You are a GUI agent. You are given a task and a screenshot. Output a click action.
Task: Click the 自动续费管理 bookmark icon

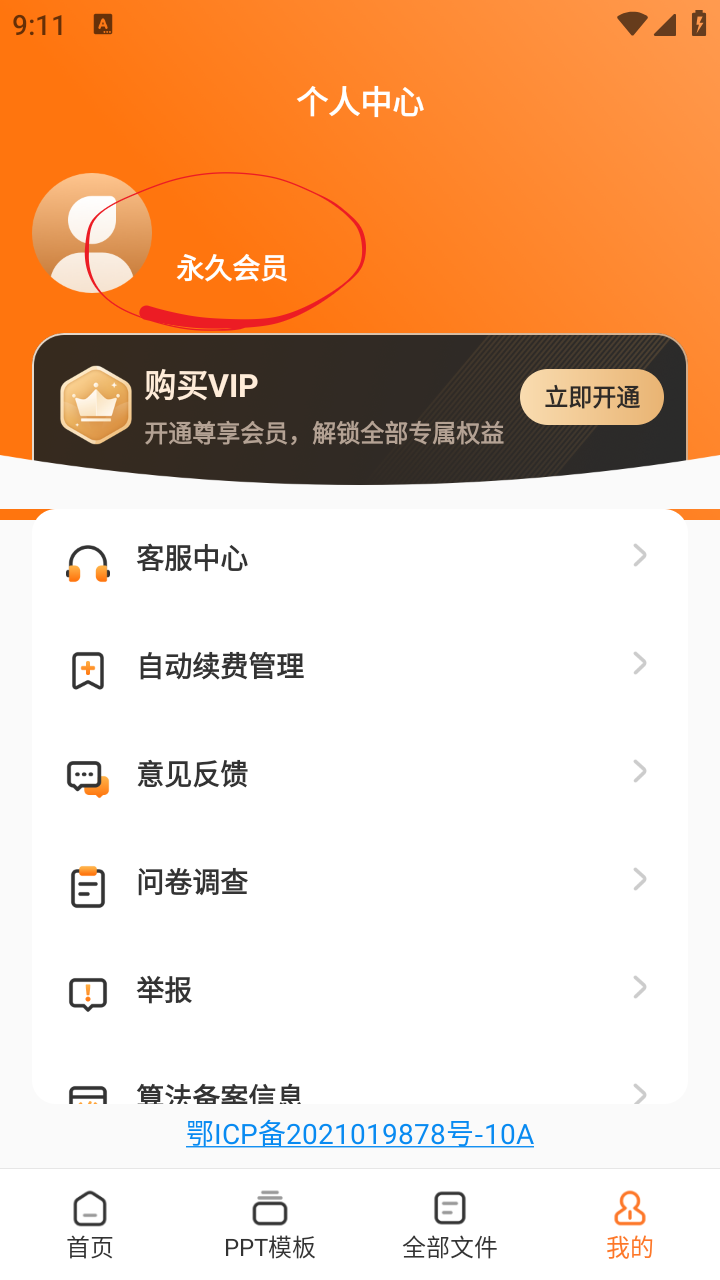tap(88, 667)
